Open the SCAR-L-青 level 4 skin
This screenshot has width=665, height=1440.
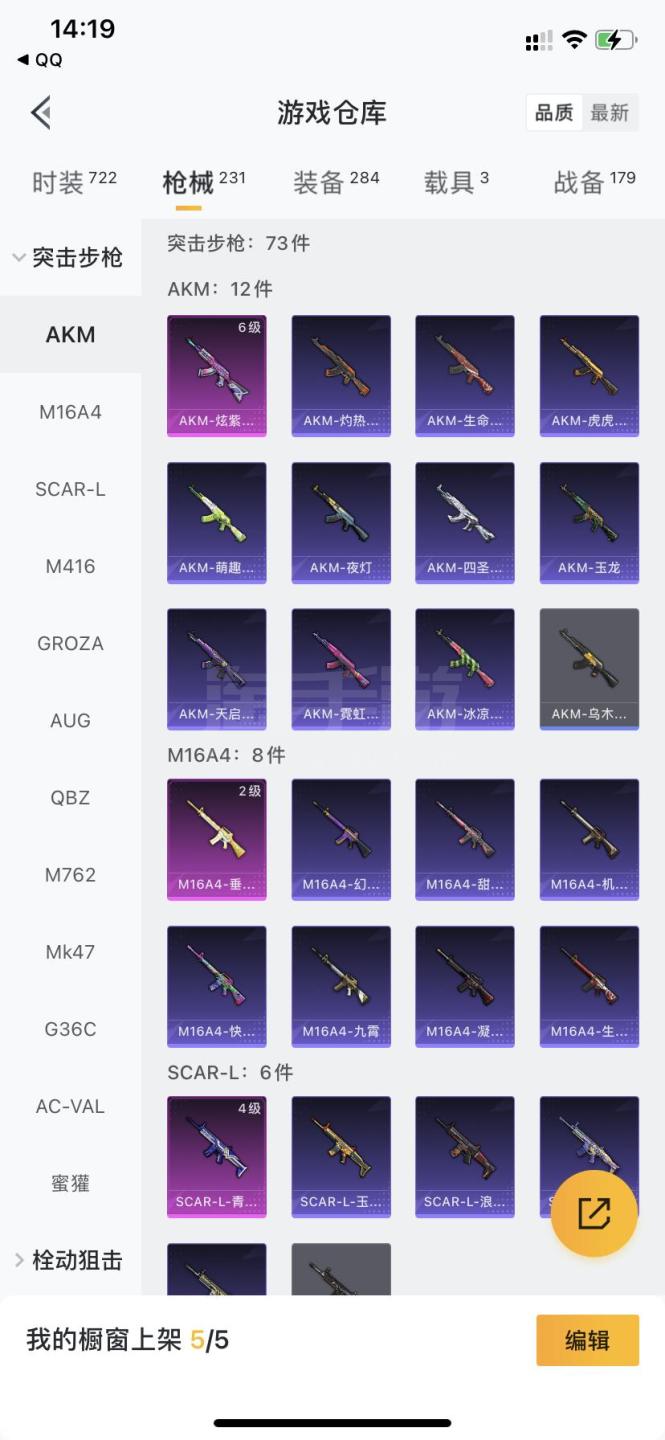point(217,1157)
